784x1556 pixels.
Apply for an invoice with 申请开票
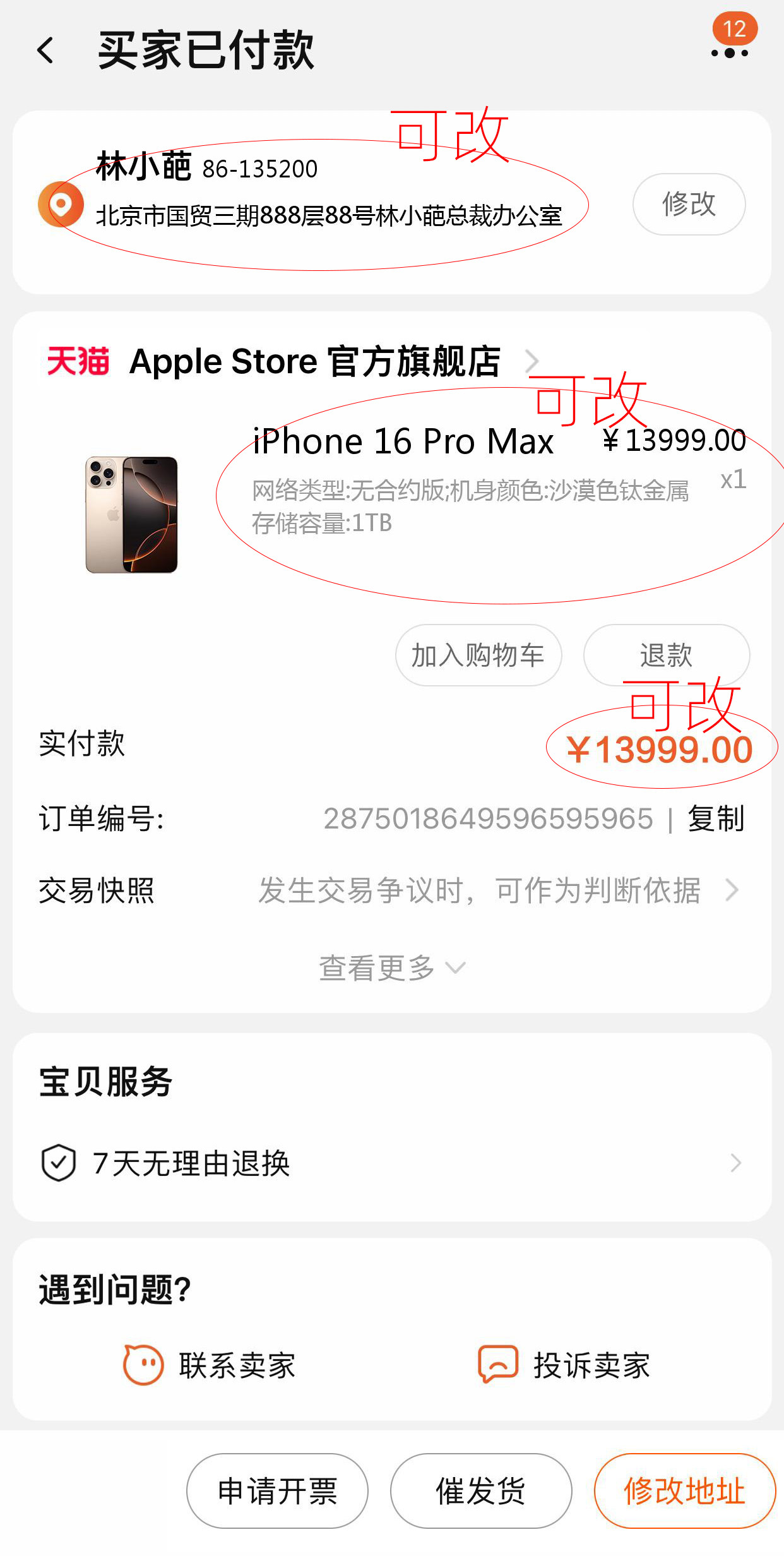coord(277,1491)
